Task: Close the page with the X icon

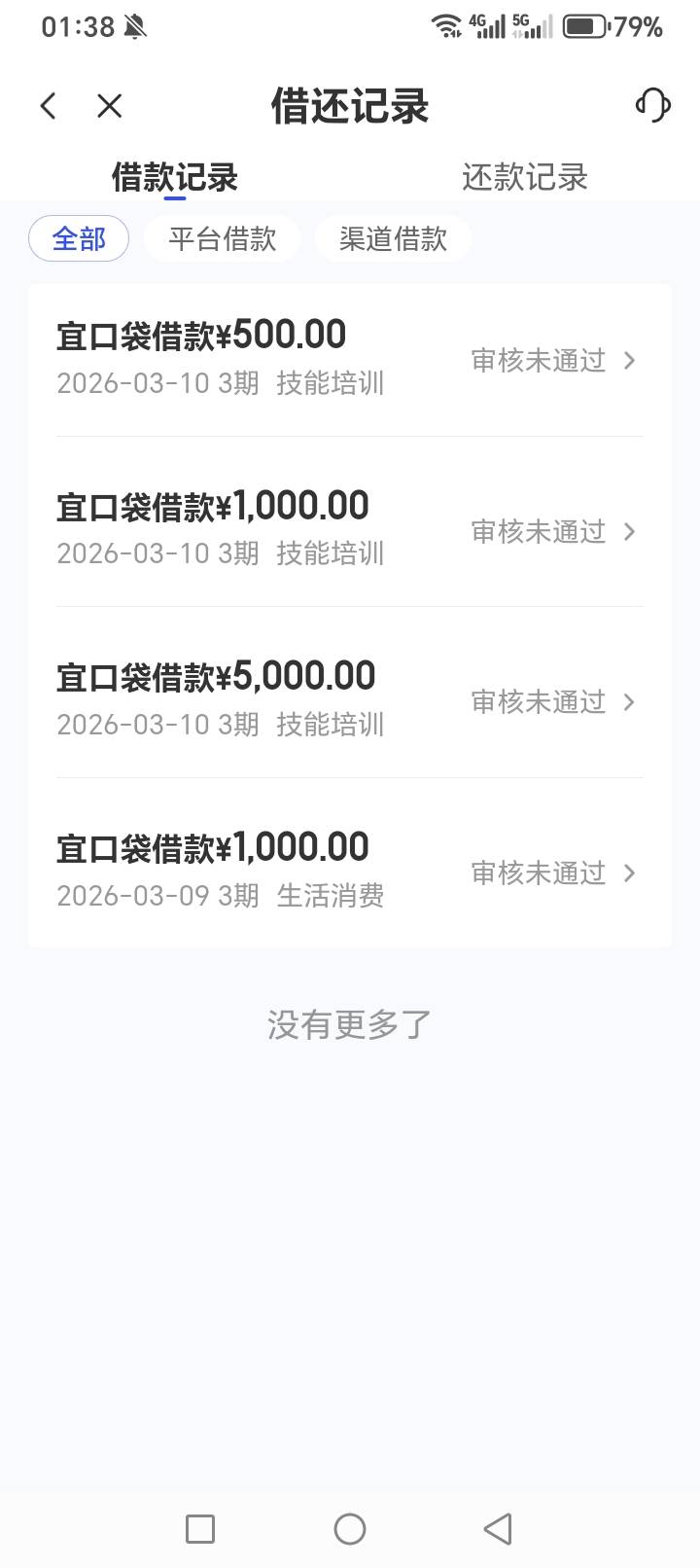Action: pyautogui.click(x=110, y=105)
